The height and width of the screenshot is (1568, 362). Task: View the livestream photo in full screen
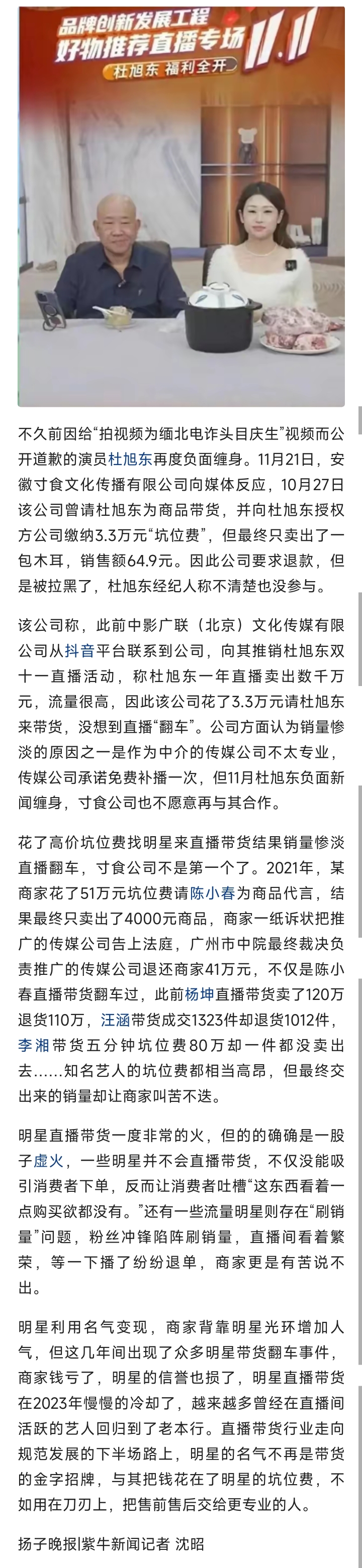point(181,207)
